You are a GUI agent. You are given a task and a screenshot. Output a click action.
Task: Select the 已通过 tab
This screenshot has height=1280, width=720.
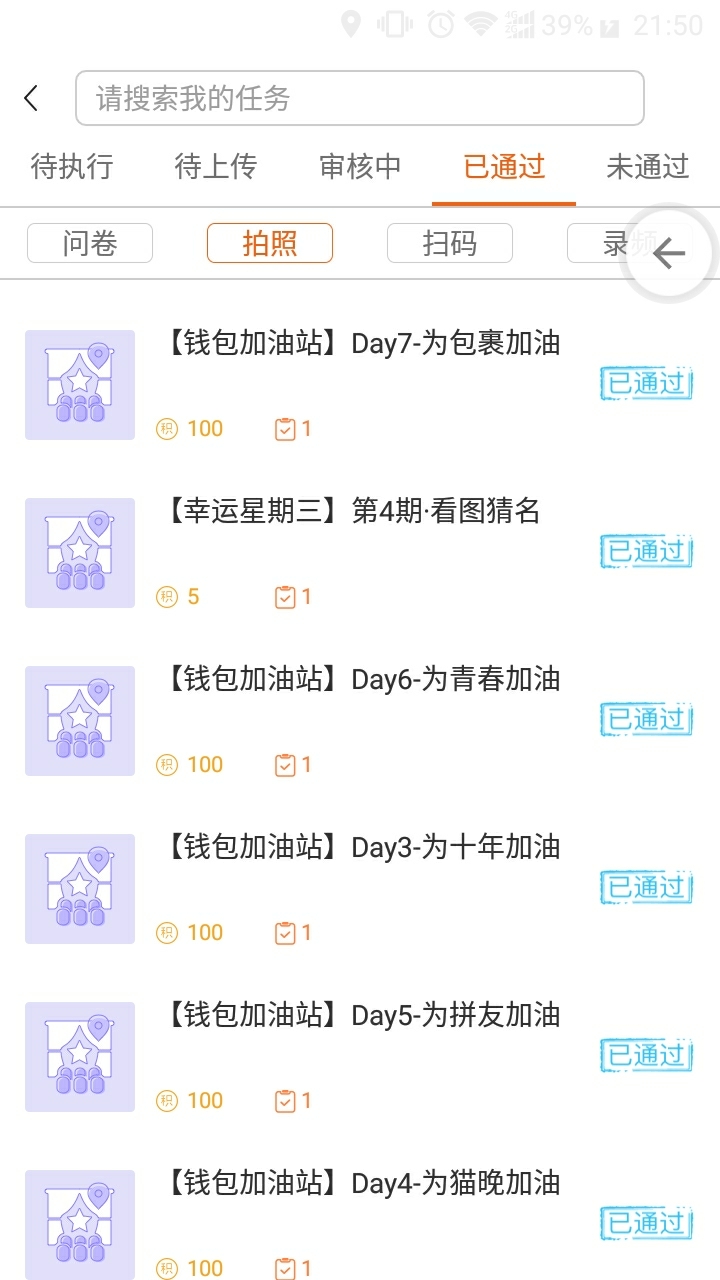click(x=504, y=166)
